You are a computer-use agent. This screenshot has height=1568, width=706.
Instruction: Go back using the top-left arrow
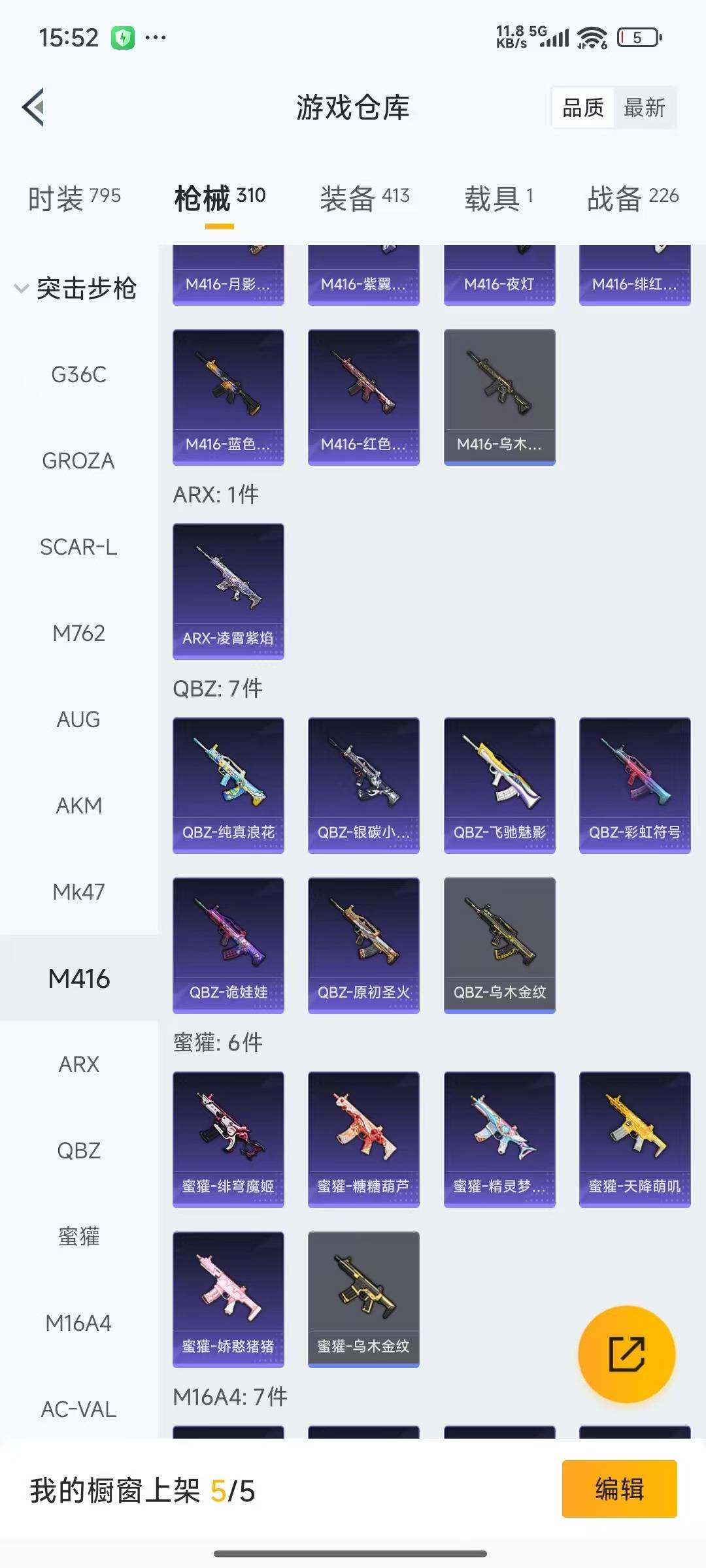tap(34, 107)
